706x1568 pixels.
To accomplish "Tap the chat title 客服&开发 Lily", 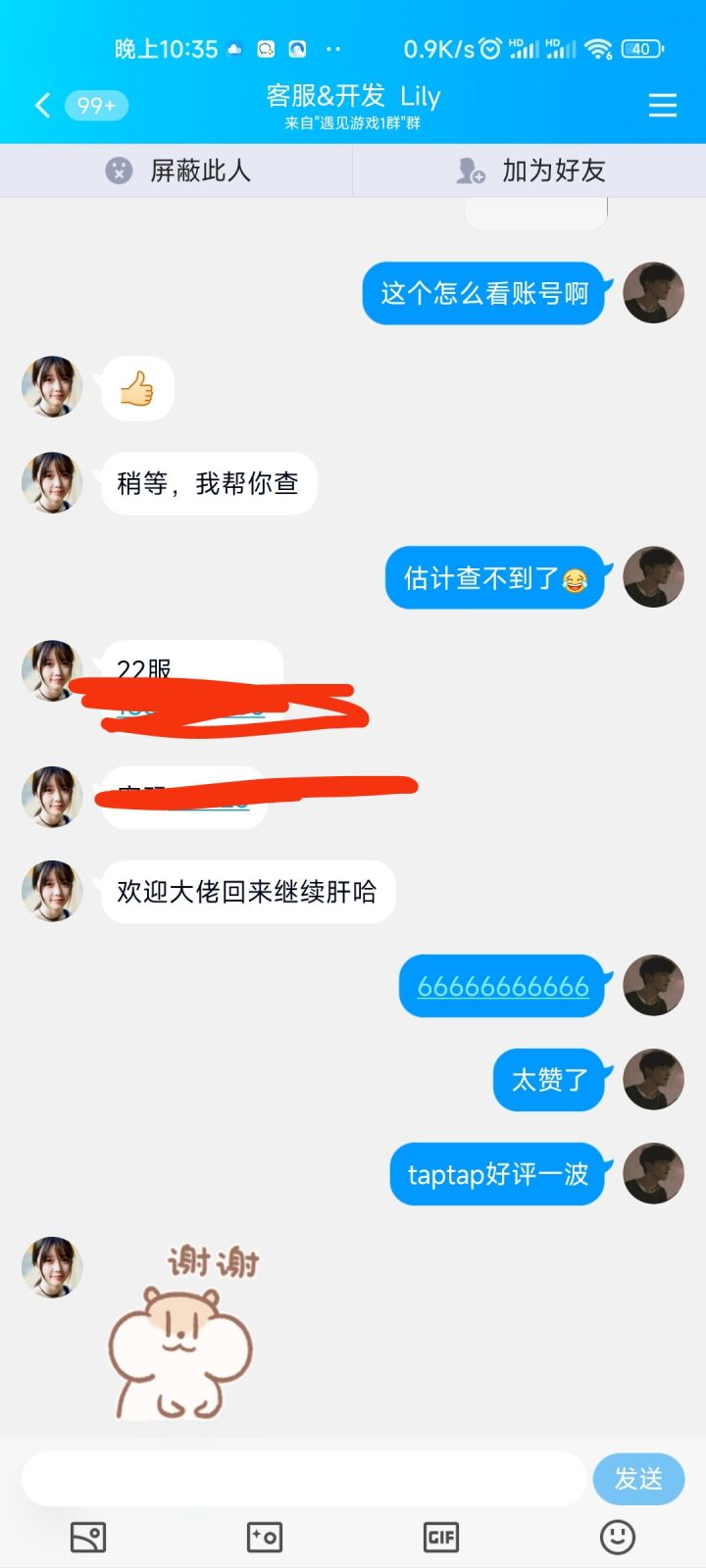I will click(x=353, y=97).
